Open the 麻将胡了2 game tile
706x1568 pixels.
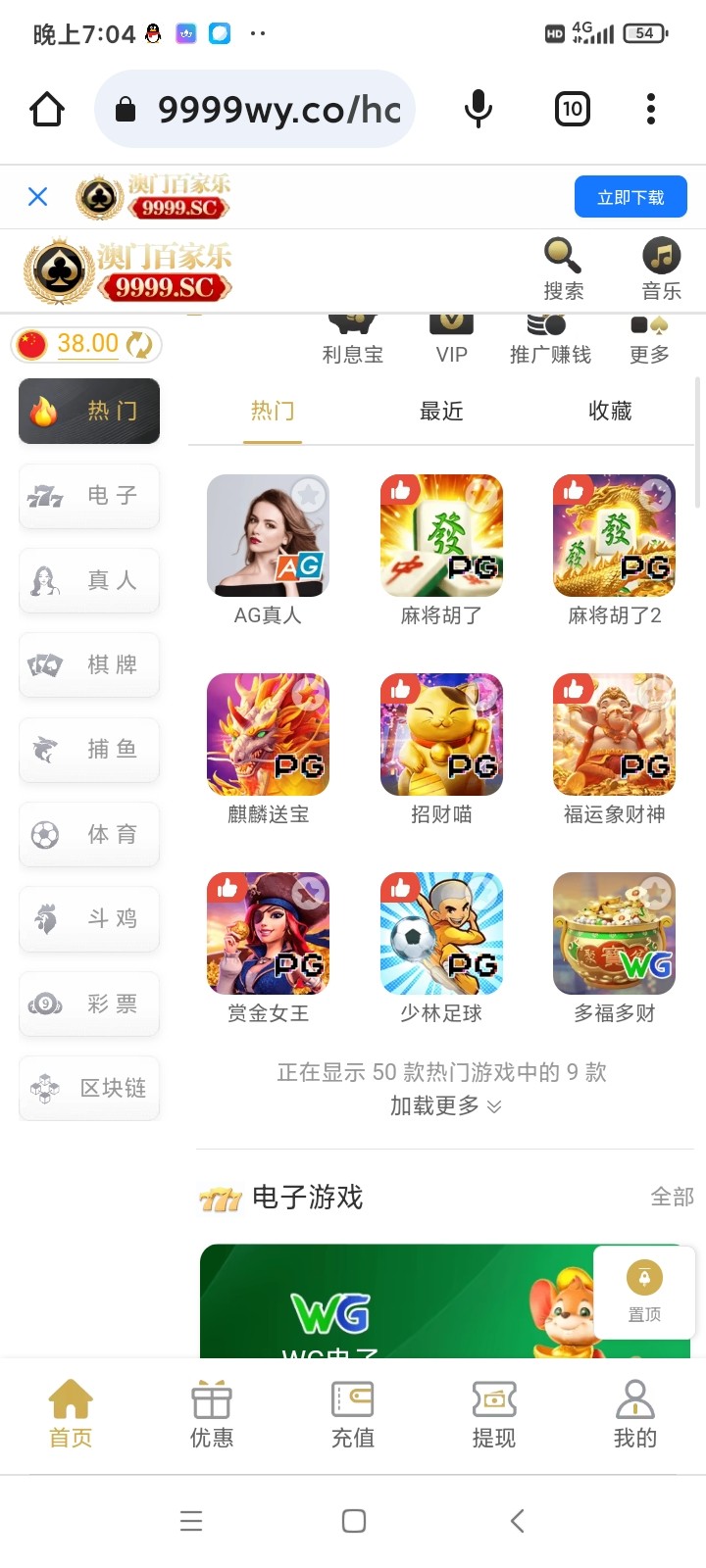(x=614, y=536)
